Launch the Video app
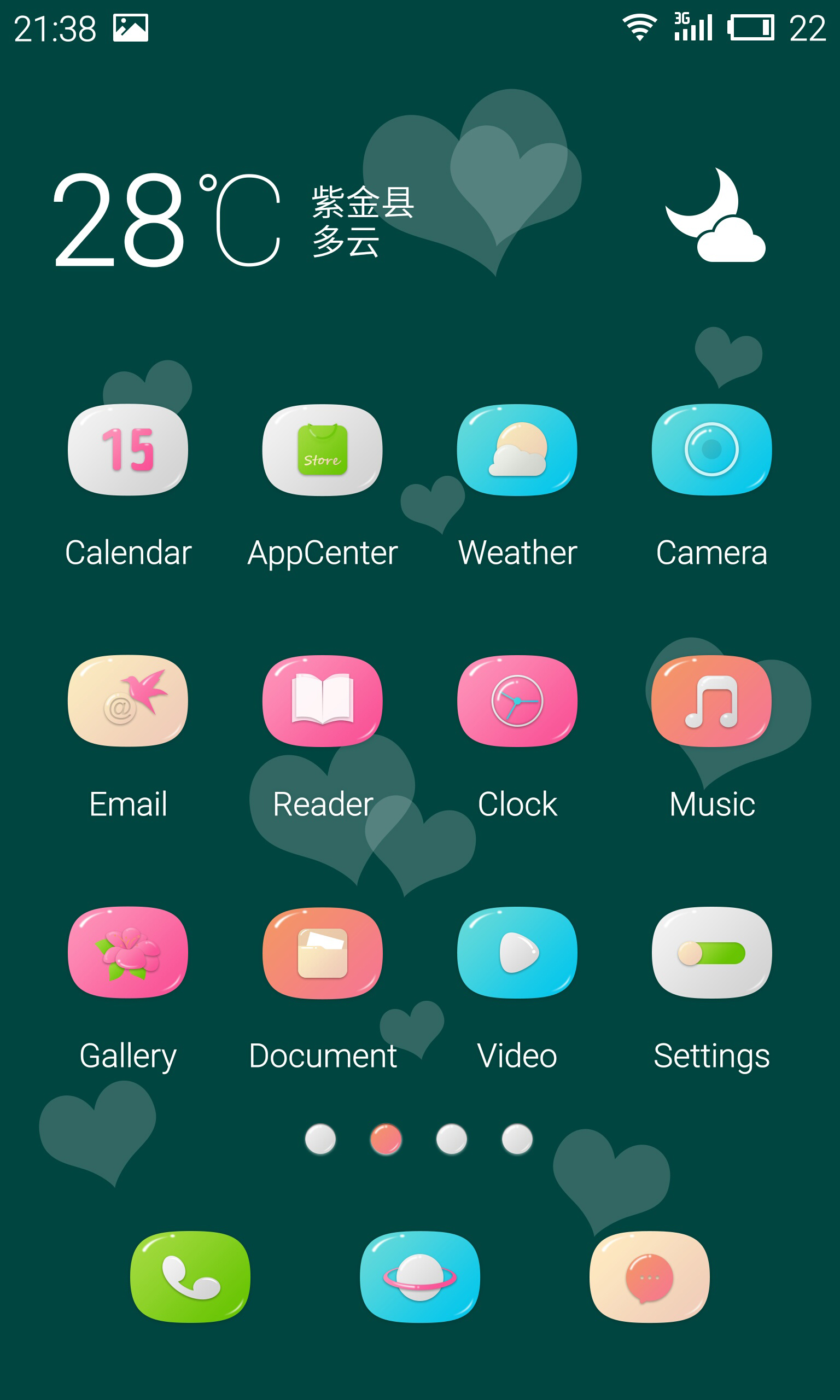 point(517,953)
